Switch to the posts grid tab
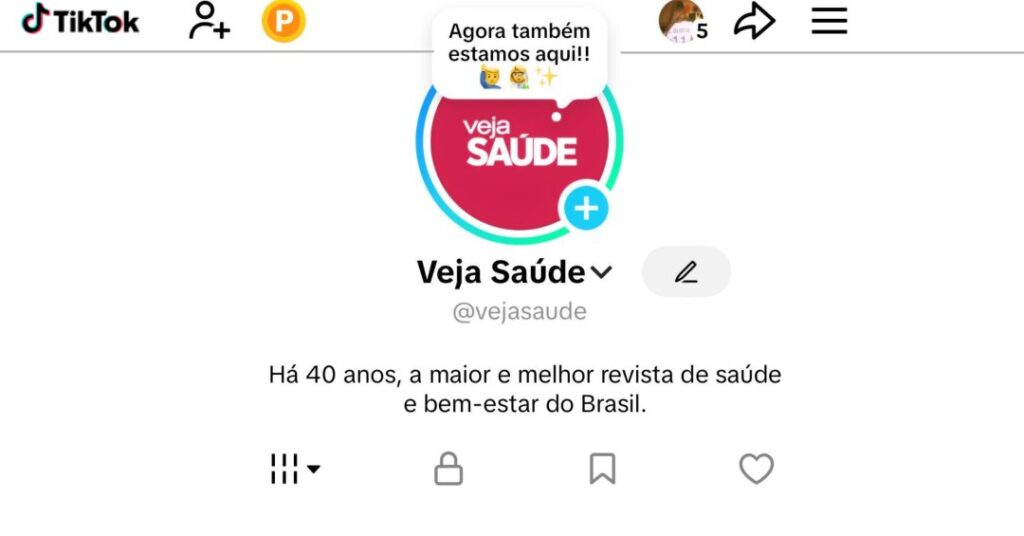Image resolution: width=1024 pixels, height=536 pixels. tap(295, 468)
